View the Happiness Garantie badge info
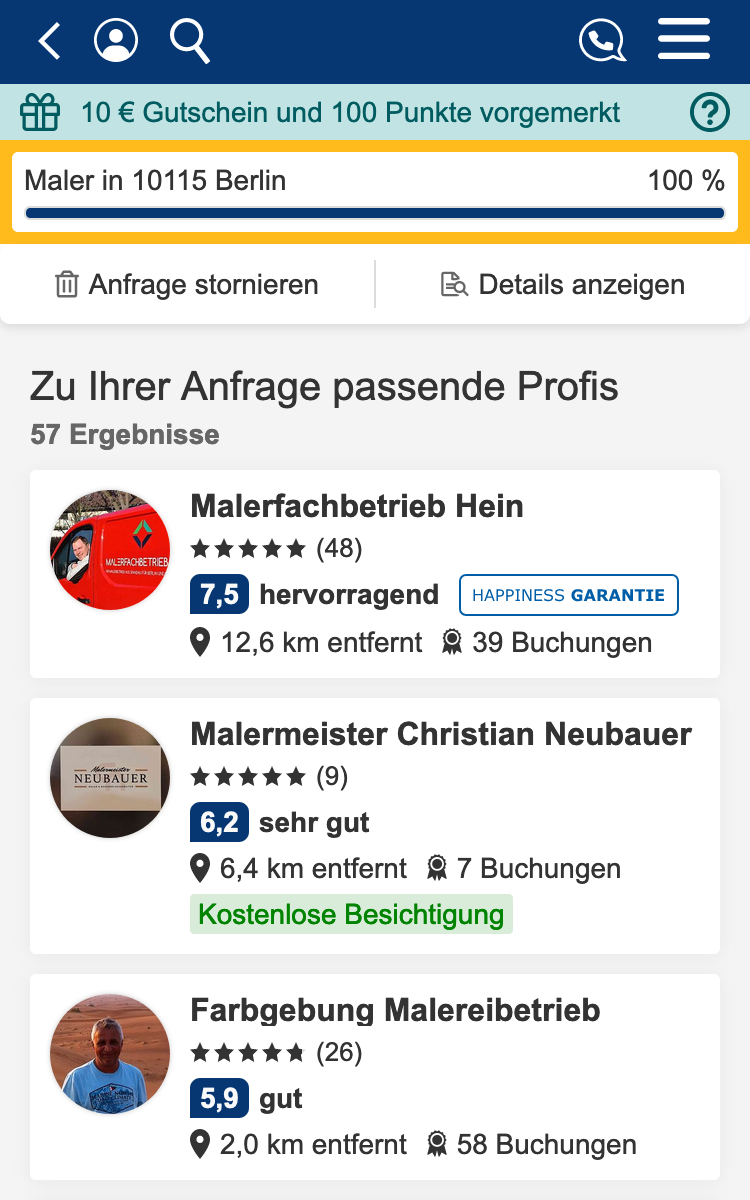This screenshot has width=750, height=1200. point(568,595)
